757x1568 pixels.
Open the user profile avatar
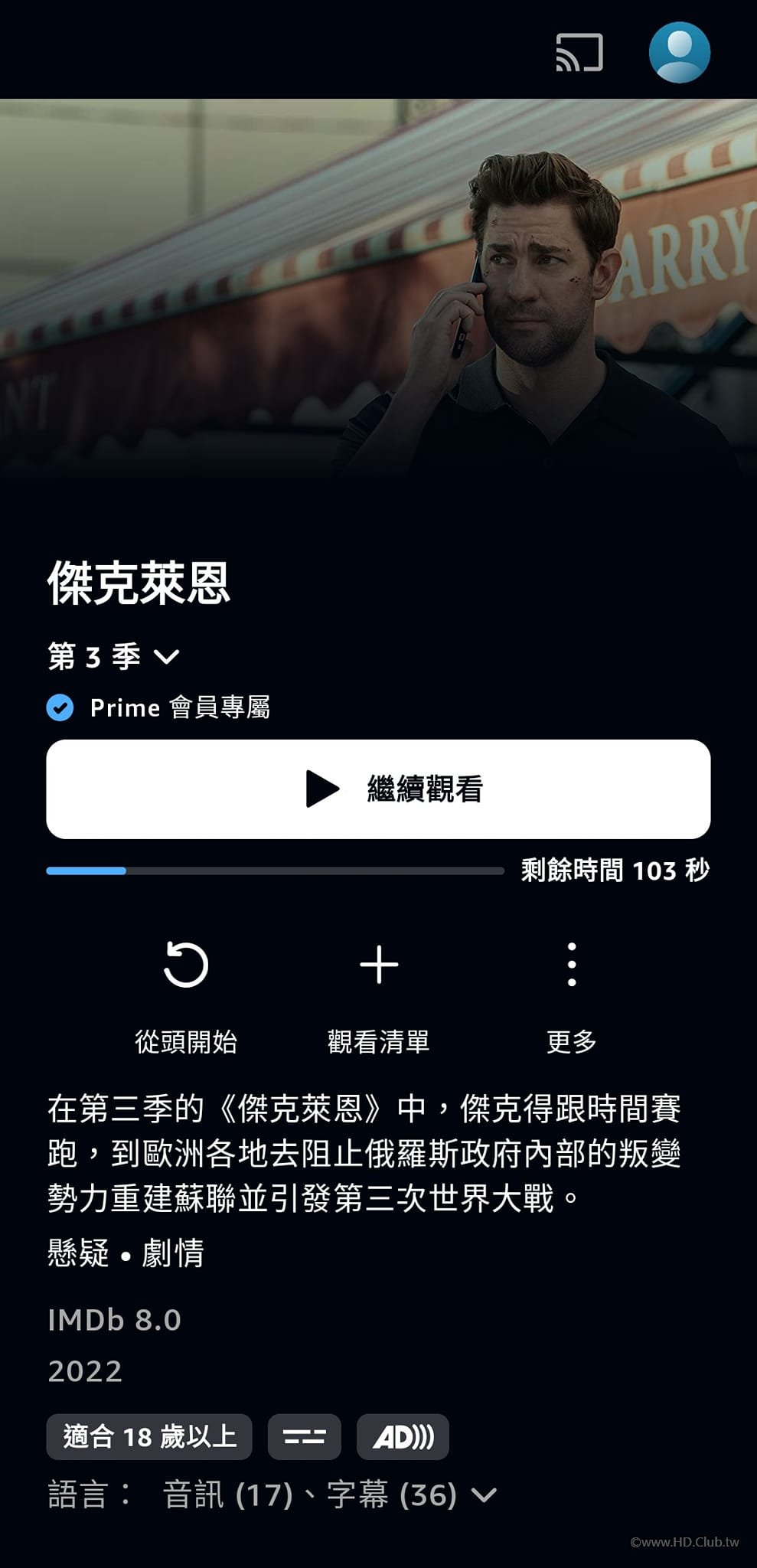679,53
